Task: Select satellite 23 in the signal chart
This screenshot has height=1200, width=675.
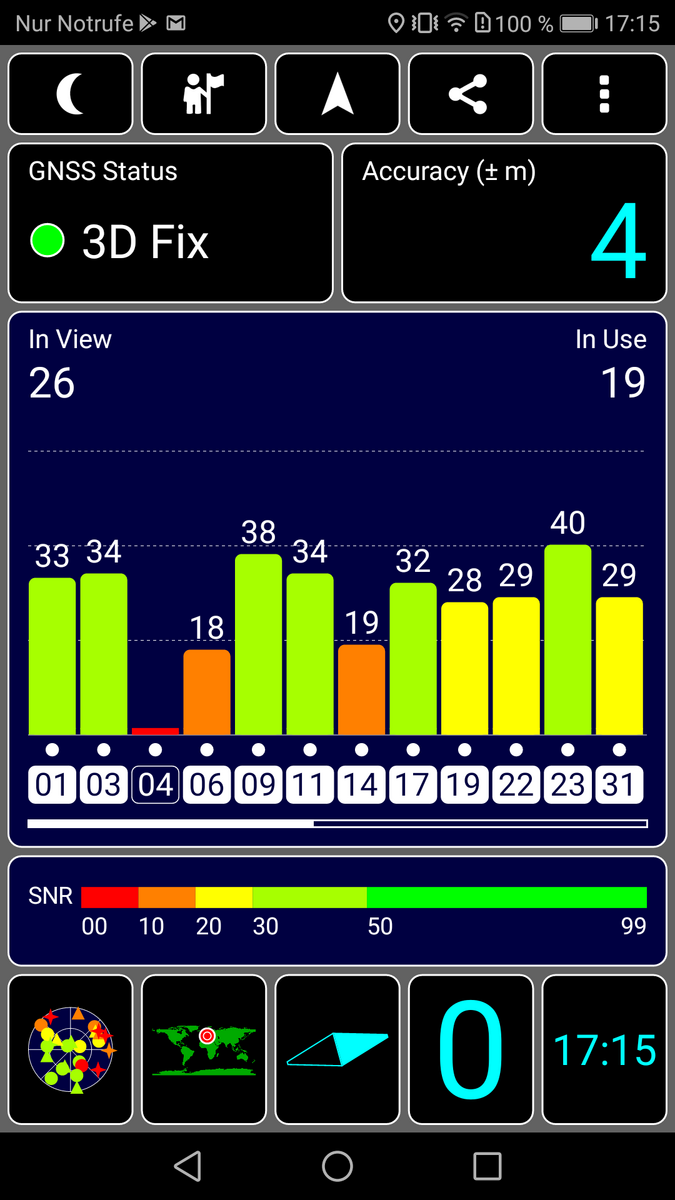Action: [x=568, y=785]
